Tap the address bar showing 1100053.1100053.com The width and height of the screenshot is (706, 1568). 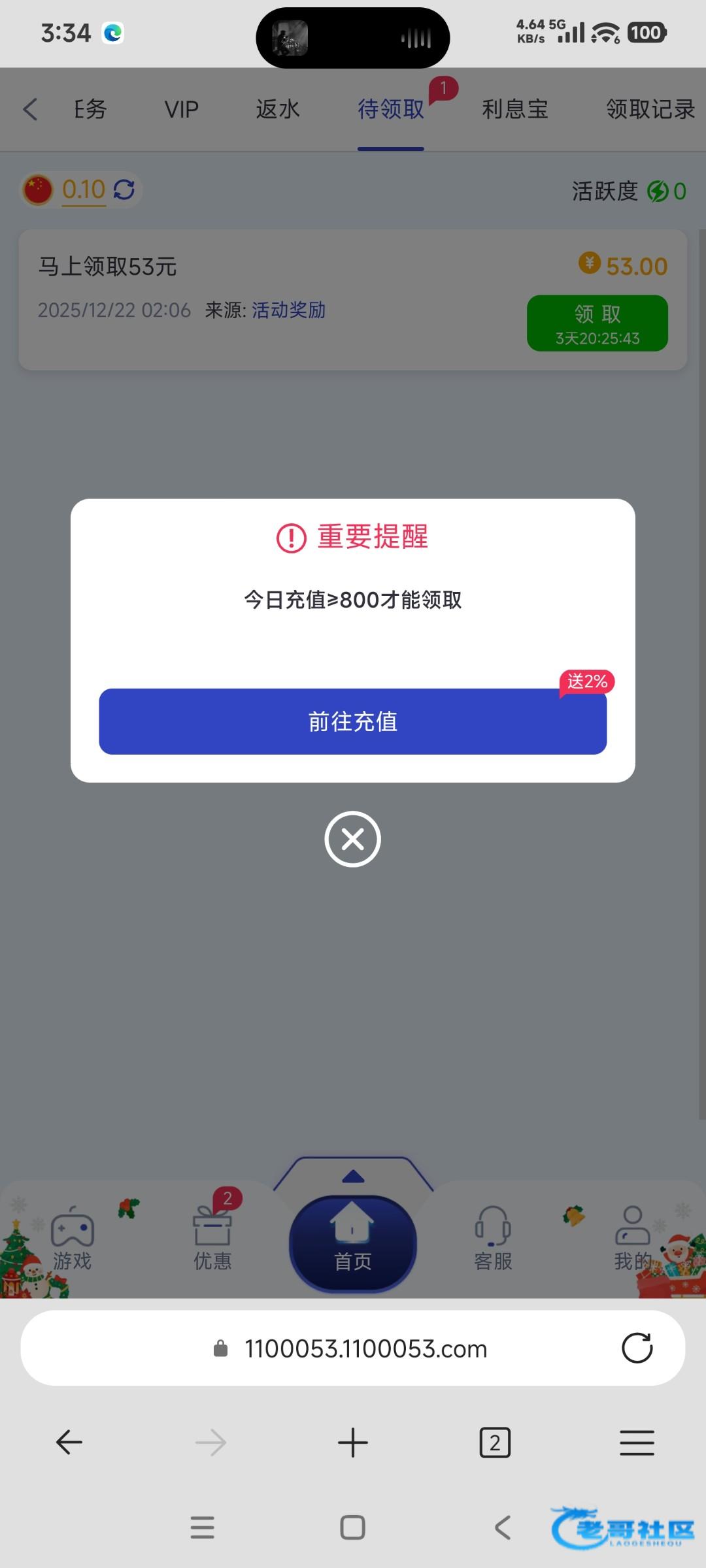click(x=365, y=1348)
